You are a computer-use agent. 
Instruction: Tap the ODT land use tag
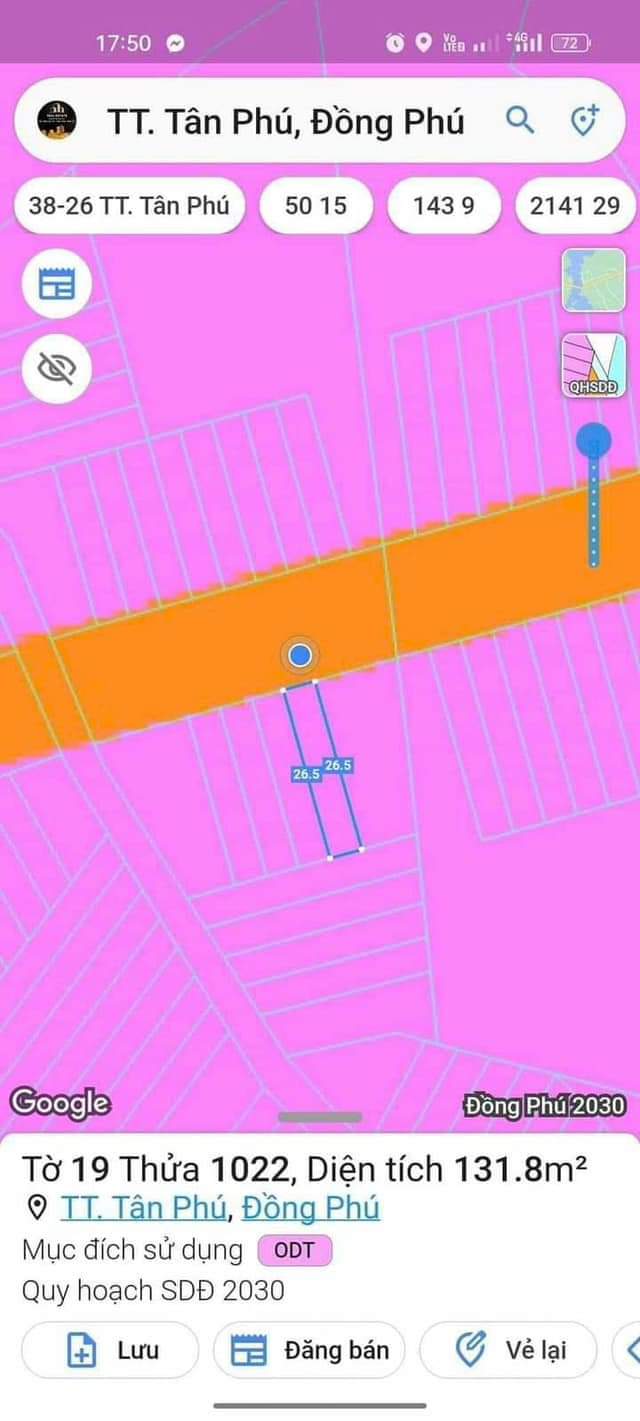(x=294, y=1250)
